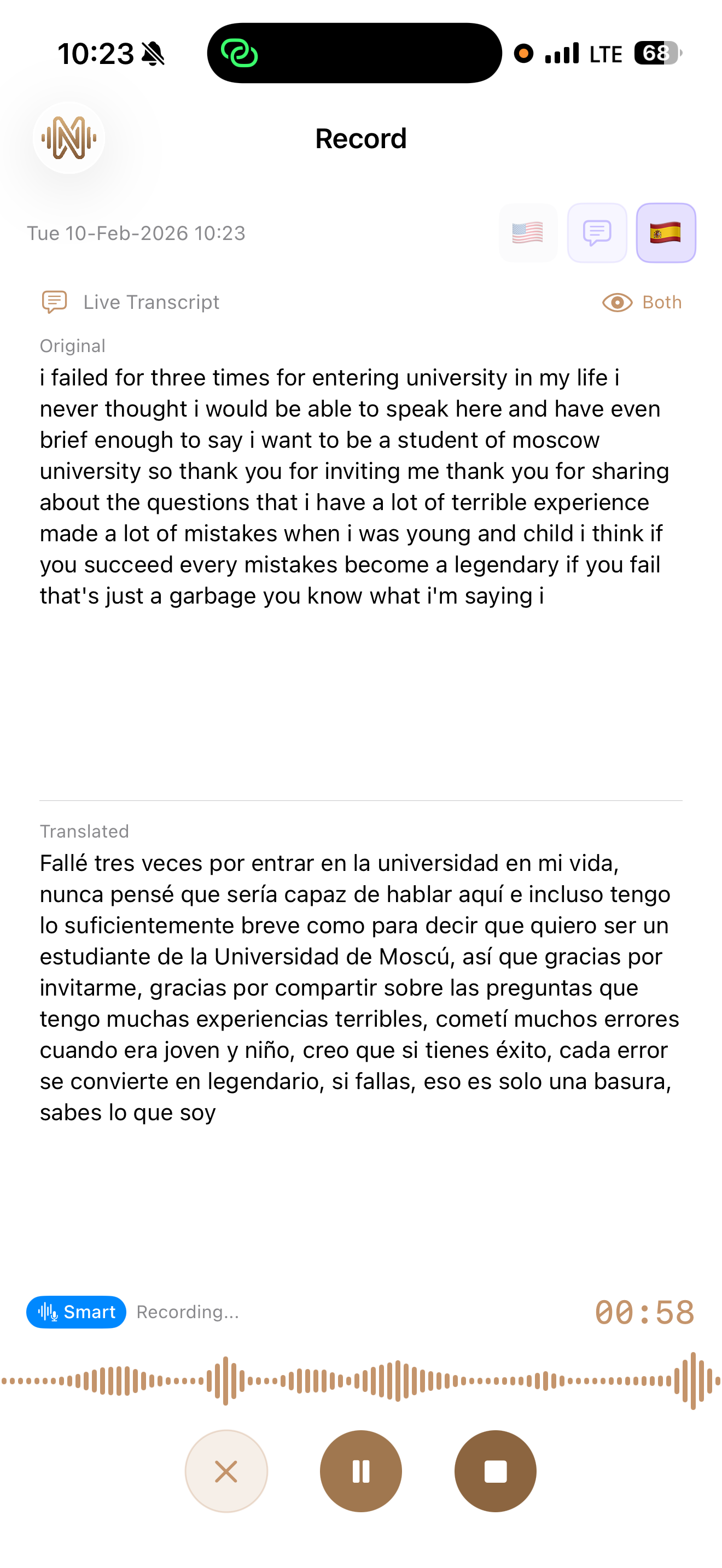
Task: Tap the chat bubble icon between the flags
Action: 597,232
